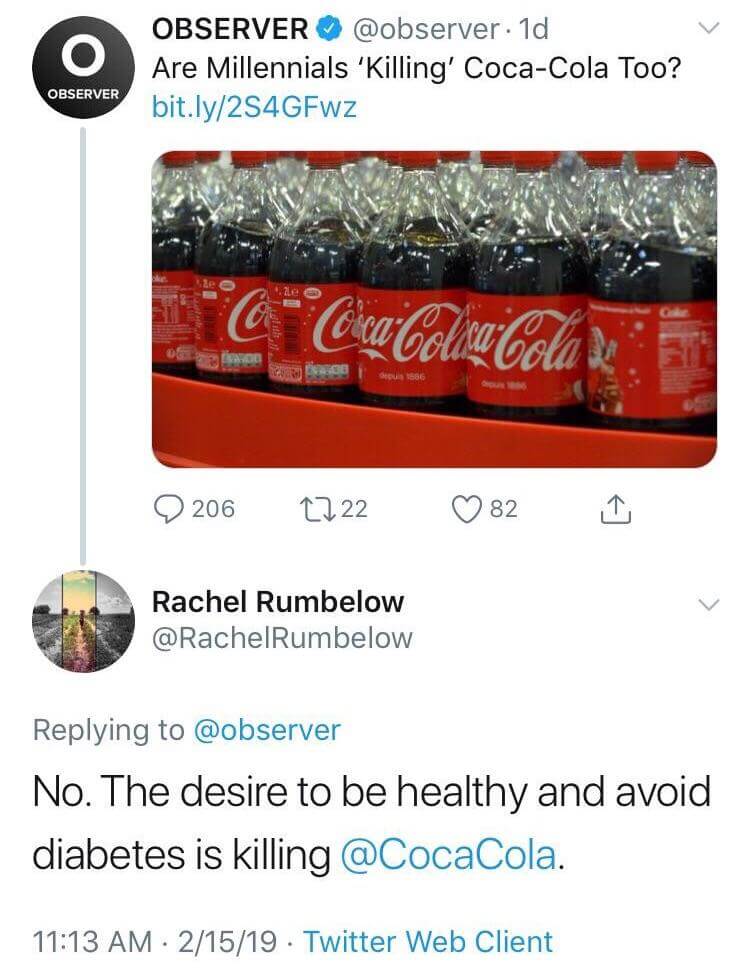Visit the @observer handle in Replying to
The width and height of the screenshot is (750, 979).
coord(265,730)
